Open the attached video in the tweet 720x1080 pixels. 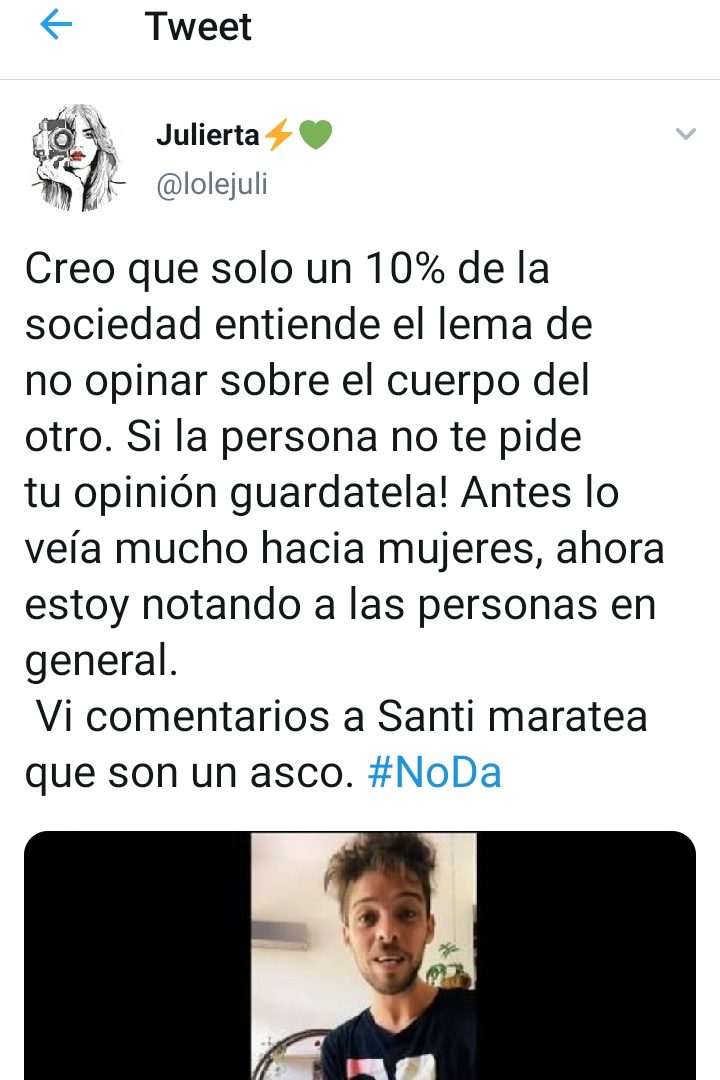pyautogui.click(x=360, y=955)
